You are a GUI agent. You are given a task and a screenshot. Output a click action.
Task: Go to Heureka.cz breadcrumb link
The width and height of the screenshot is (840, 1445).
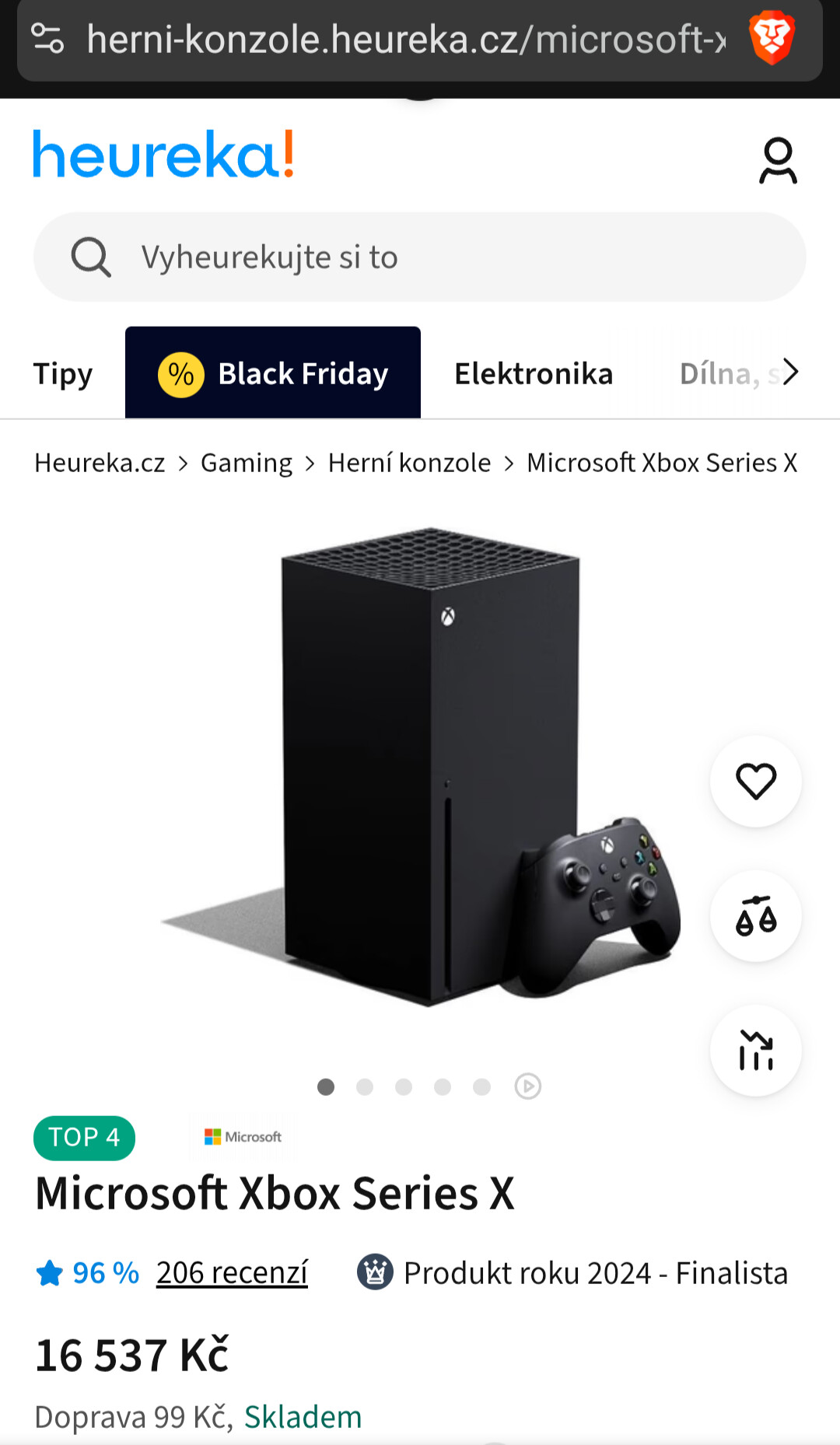pyautogui.click(x=100, y=463)
